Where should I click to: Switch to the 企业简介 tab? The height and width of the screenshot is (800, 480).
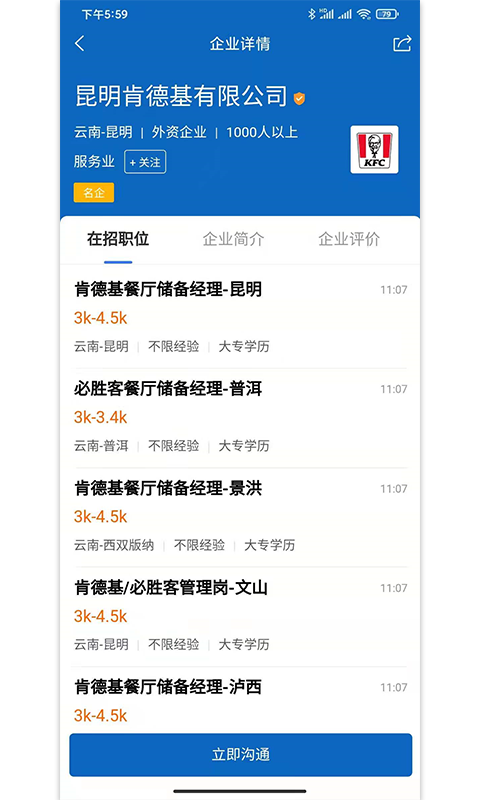coord(233,239)
